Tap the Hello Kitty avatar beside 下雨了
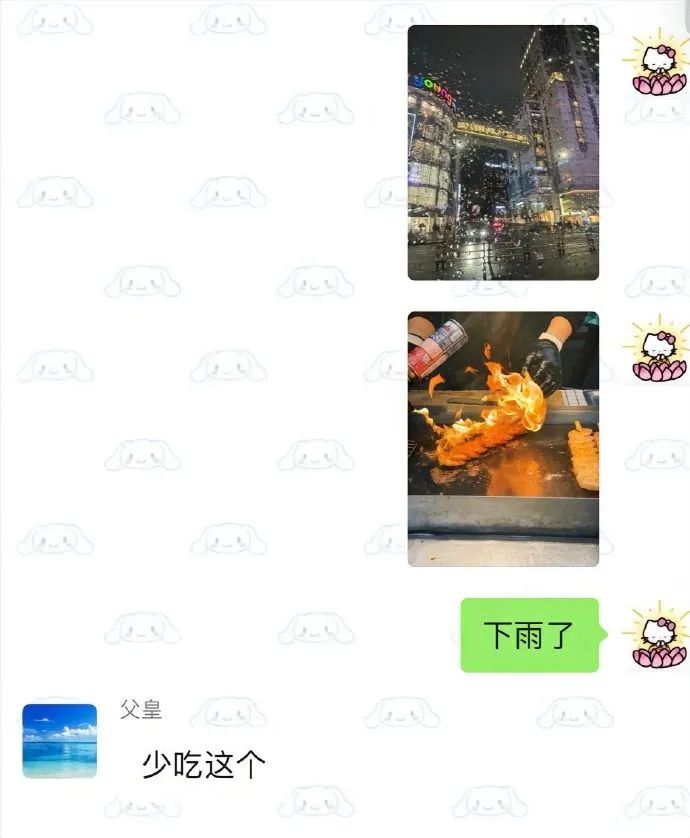Image resolution: width=690 pixels, height=838 pixels. coord(657,635)
